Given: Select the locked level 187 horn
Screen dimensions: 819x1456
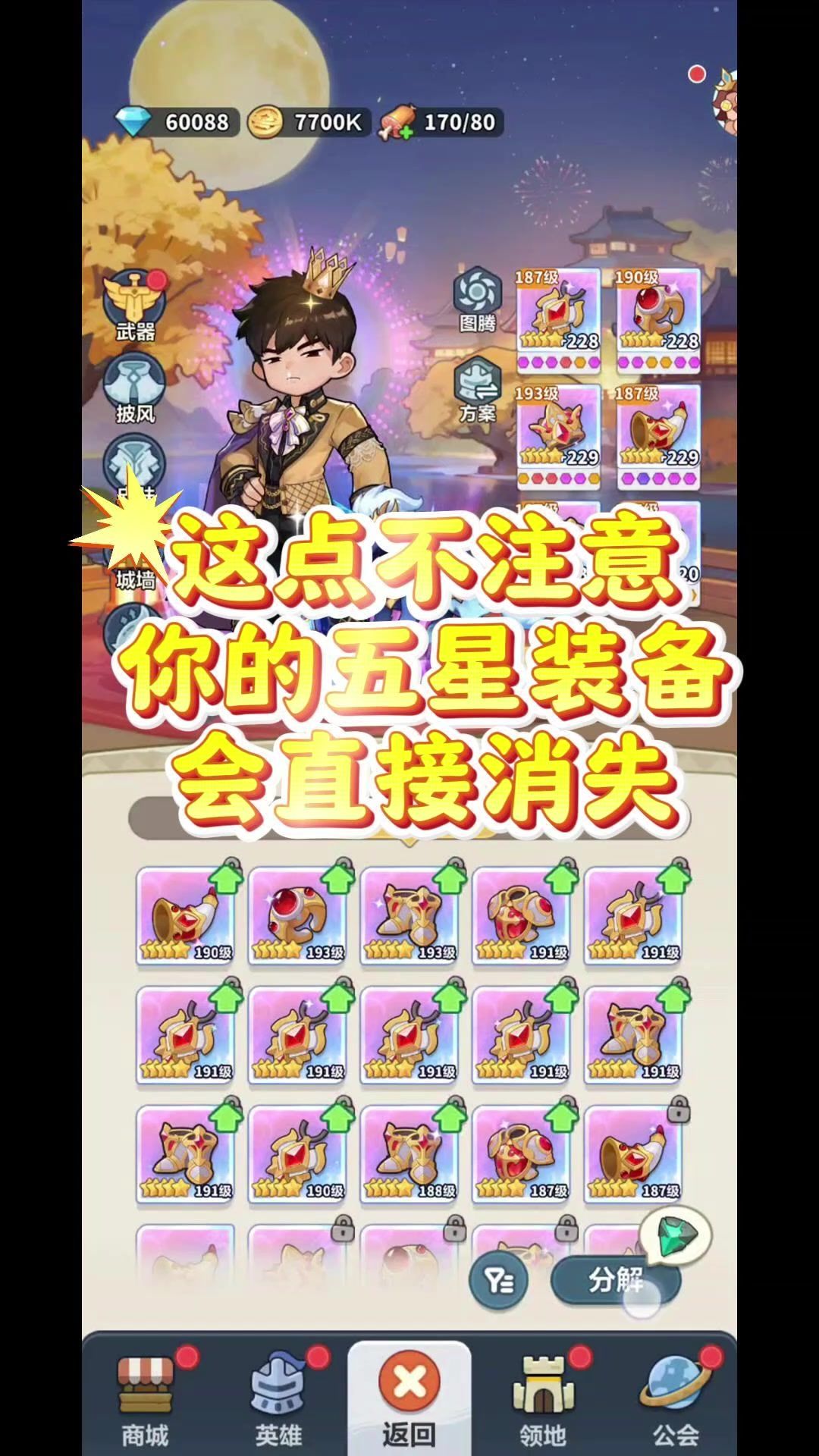Looking at the screenshot, I should click(x=633, y=1154).
